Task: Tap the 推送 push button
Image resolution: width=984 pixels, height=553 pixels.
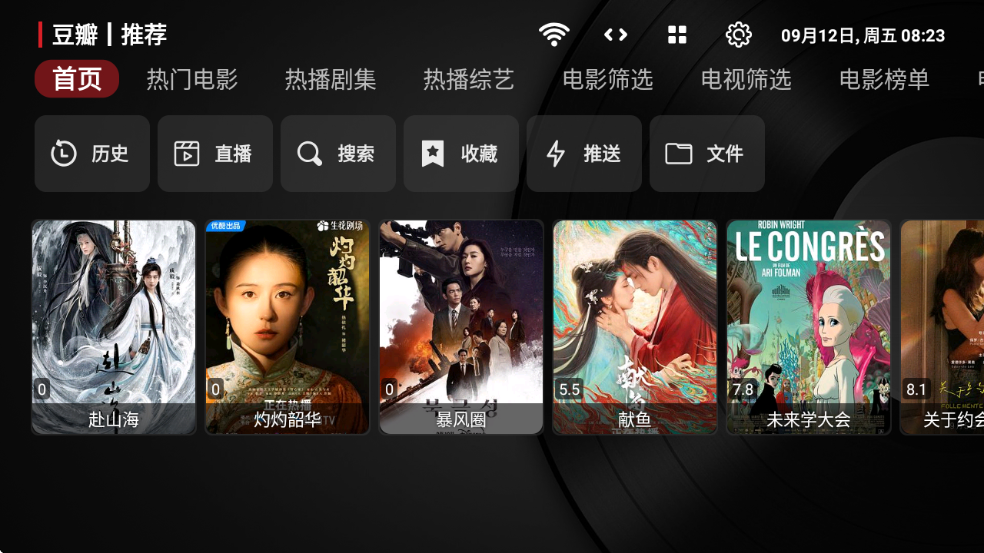Action: [x=584, y=154]
